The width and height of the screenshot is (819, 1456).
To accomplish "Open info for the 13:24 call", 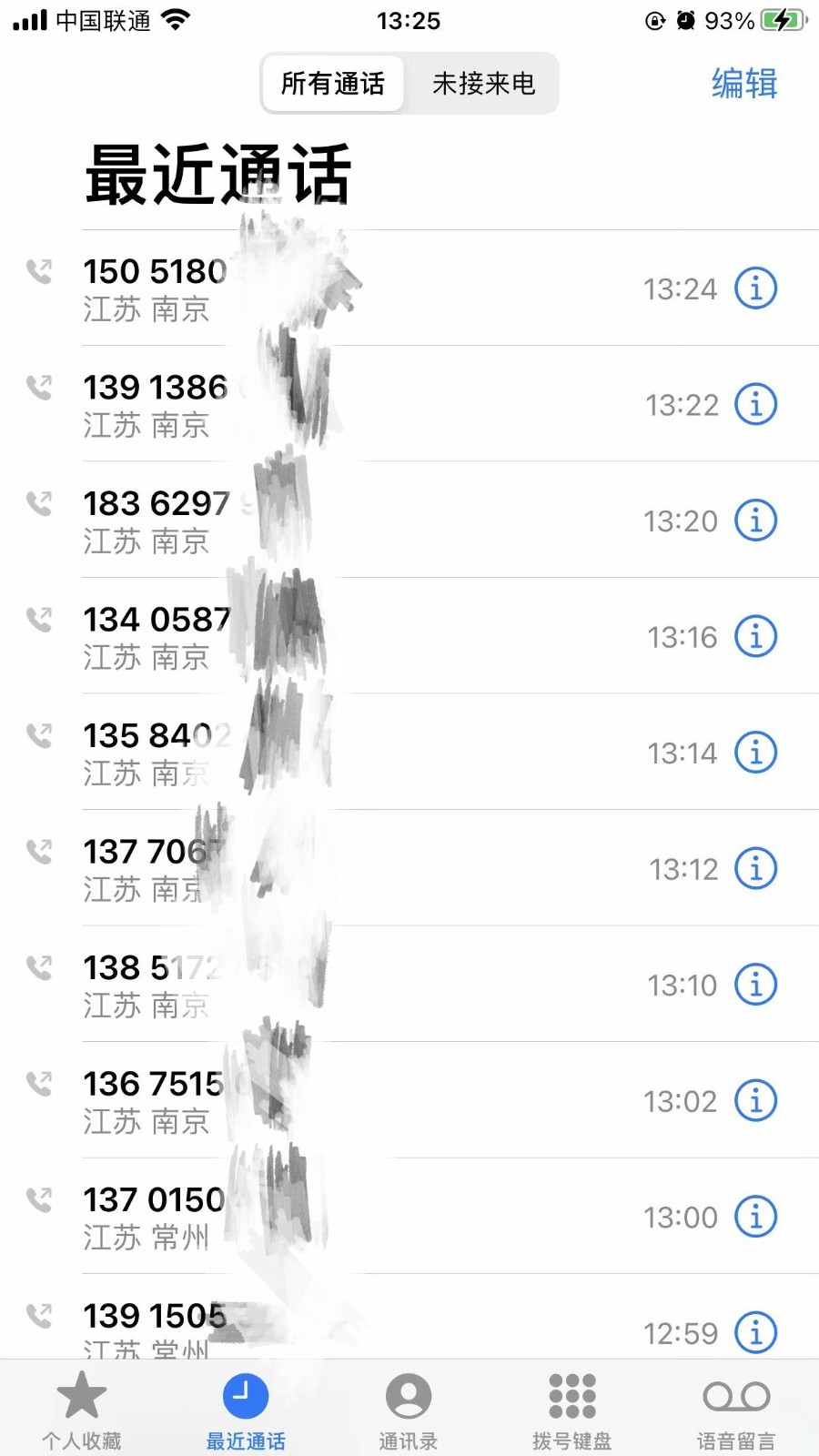I will coord(755,288).
